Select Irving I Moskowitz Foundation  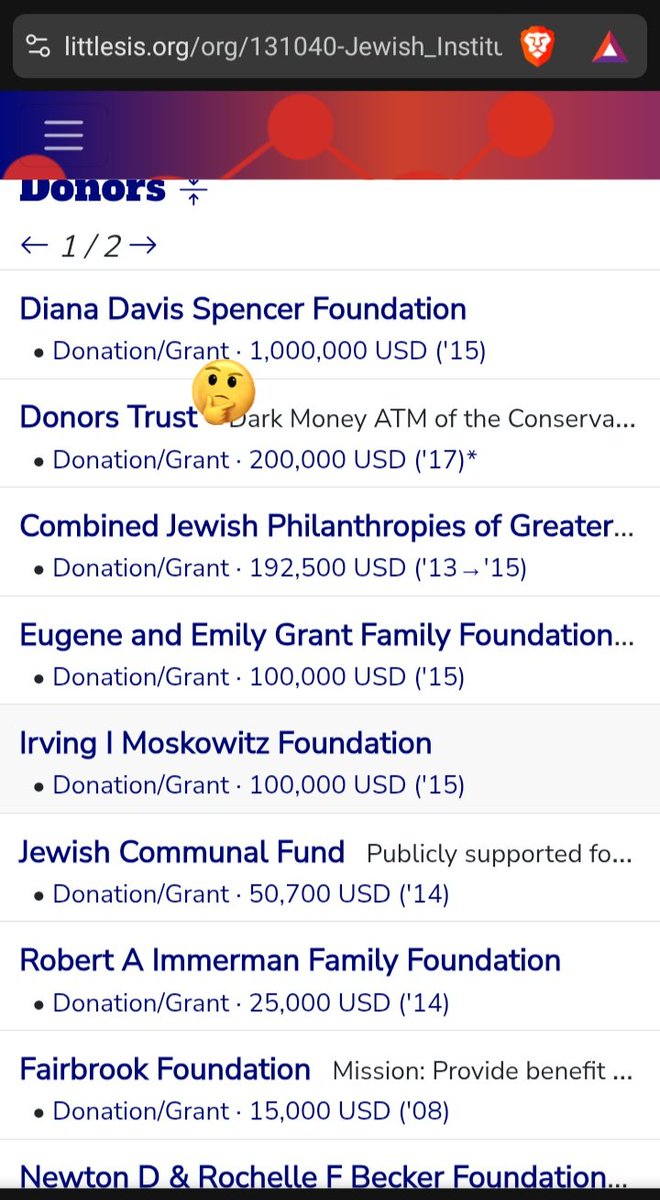point(225,743)
